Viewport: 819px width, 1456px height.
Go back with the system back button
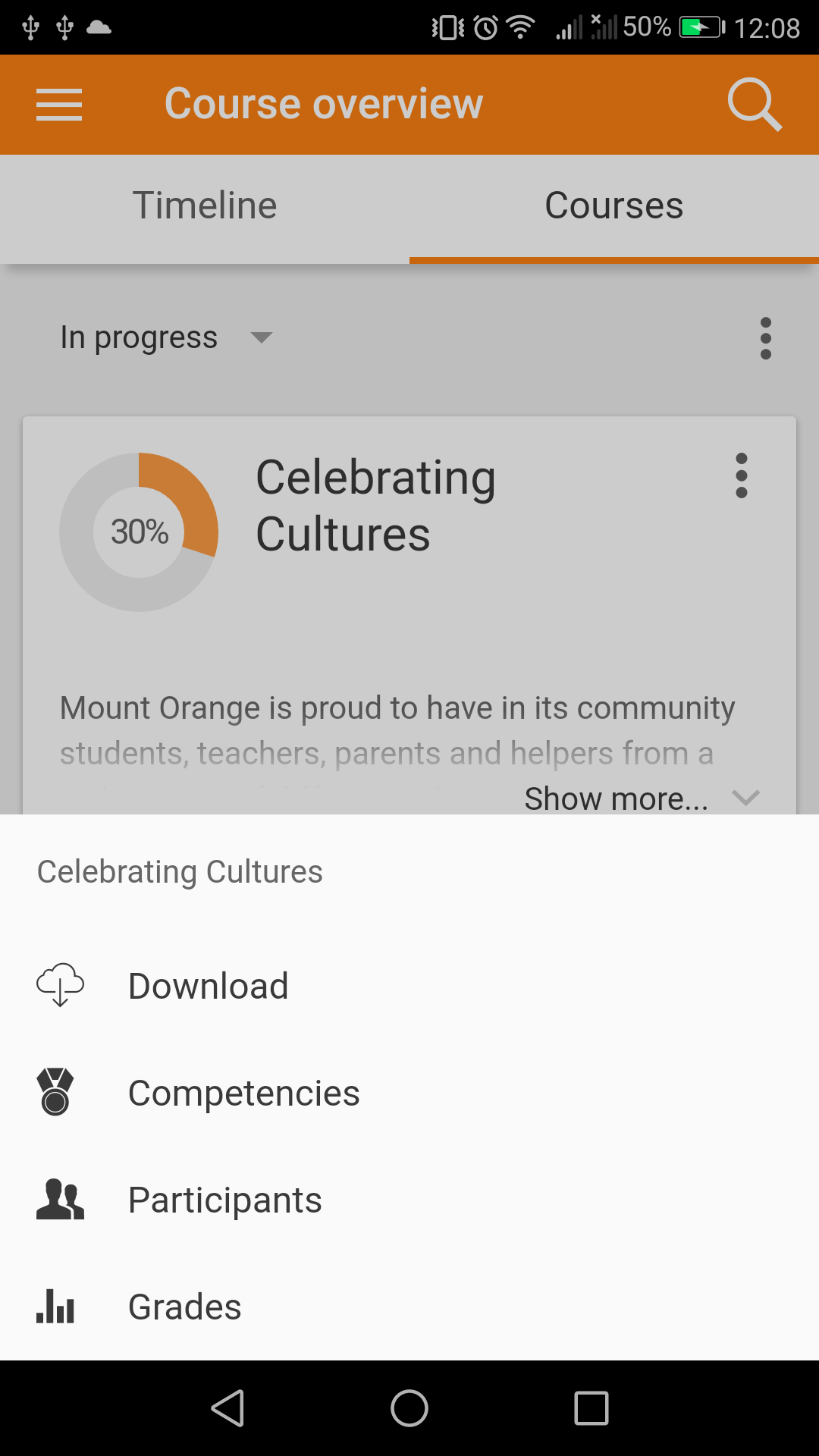tap(227, 1408)
